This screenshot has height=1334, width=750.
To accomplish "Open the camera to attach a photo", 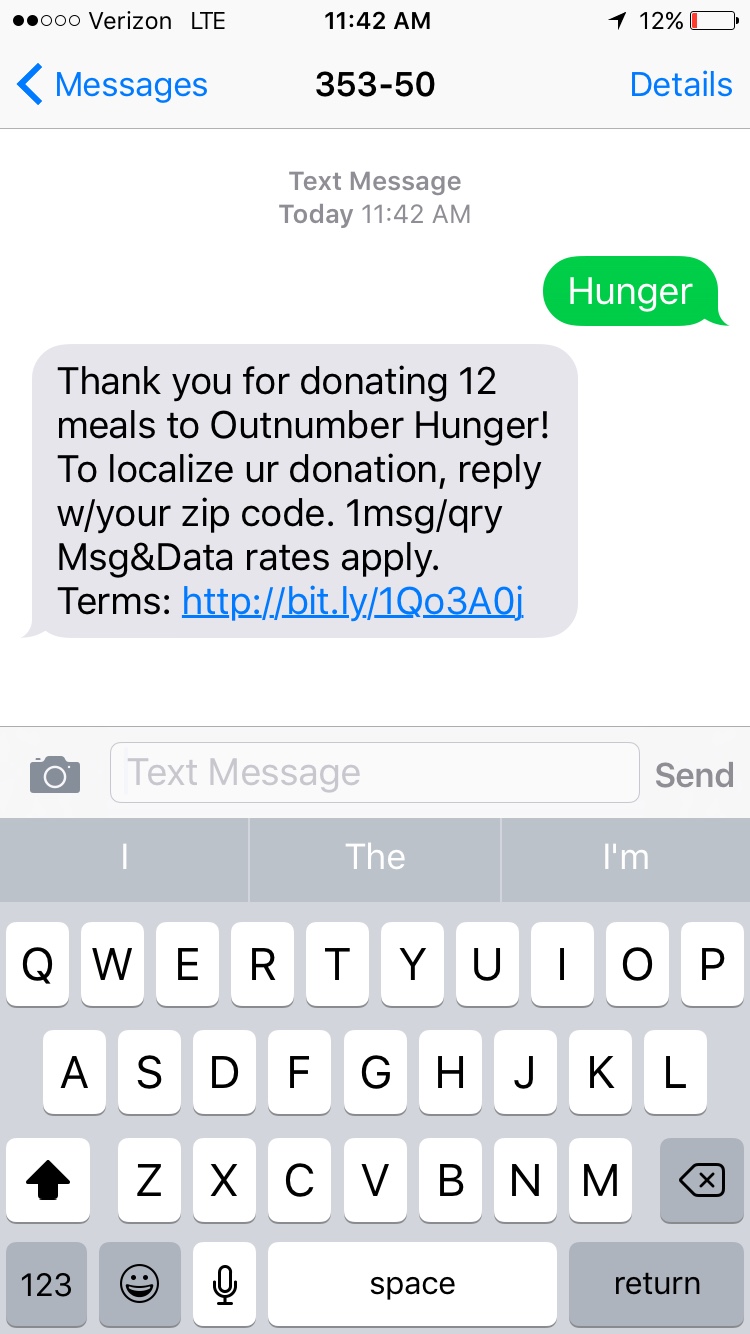I will tap(55, 774).
